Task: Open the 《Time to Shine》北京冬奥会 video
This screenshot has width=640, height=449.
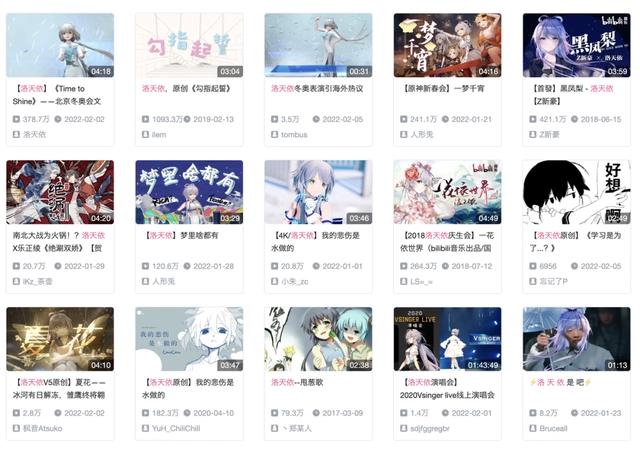Action: (x=58, y=45)
